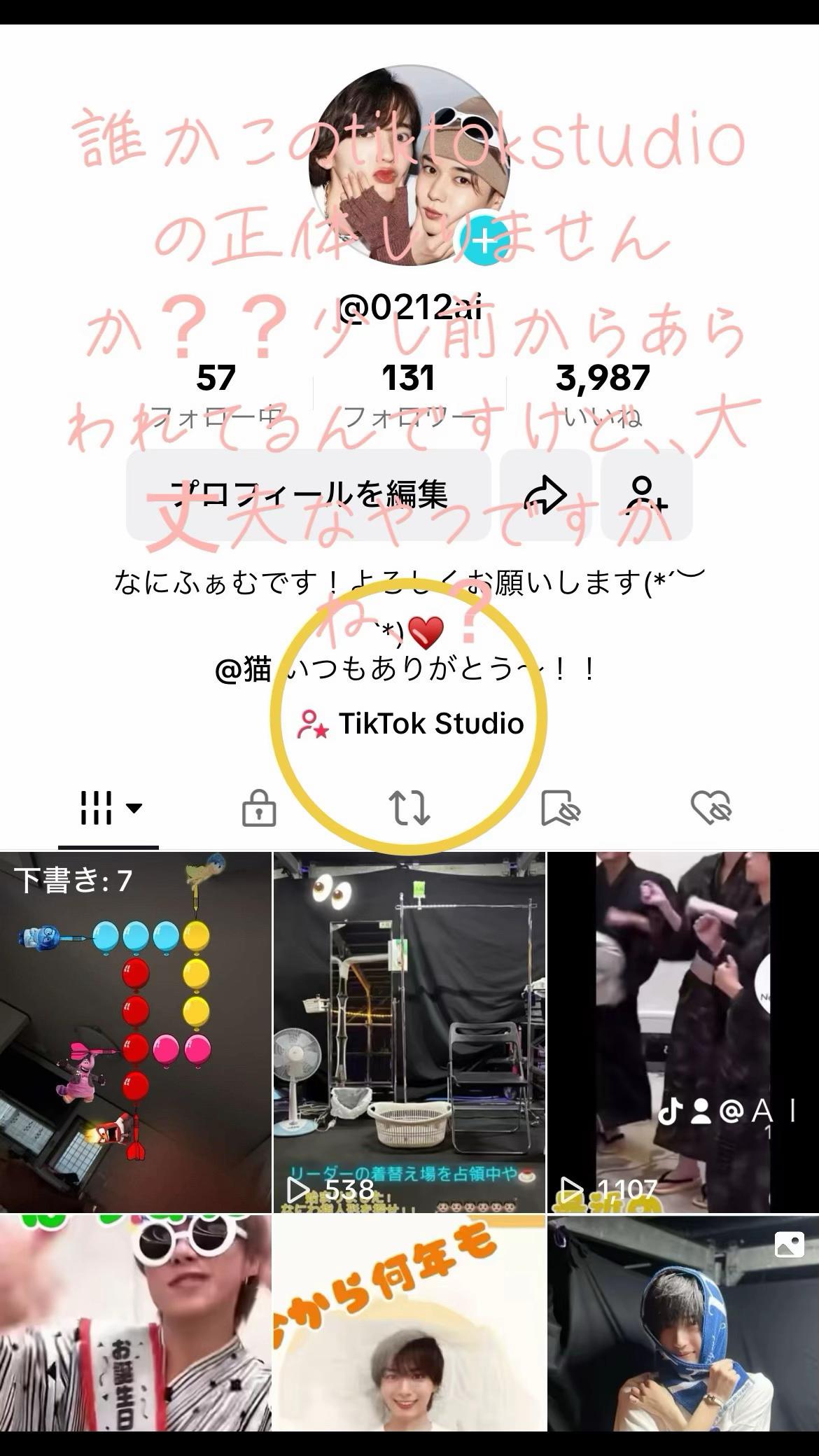Open the add friends person icon
Image resolution: width=819 pixels, height=1456 pixels.
[x=646, y=495]
